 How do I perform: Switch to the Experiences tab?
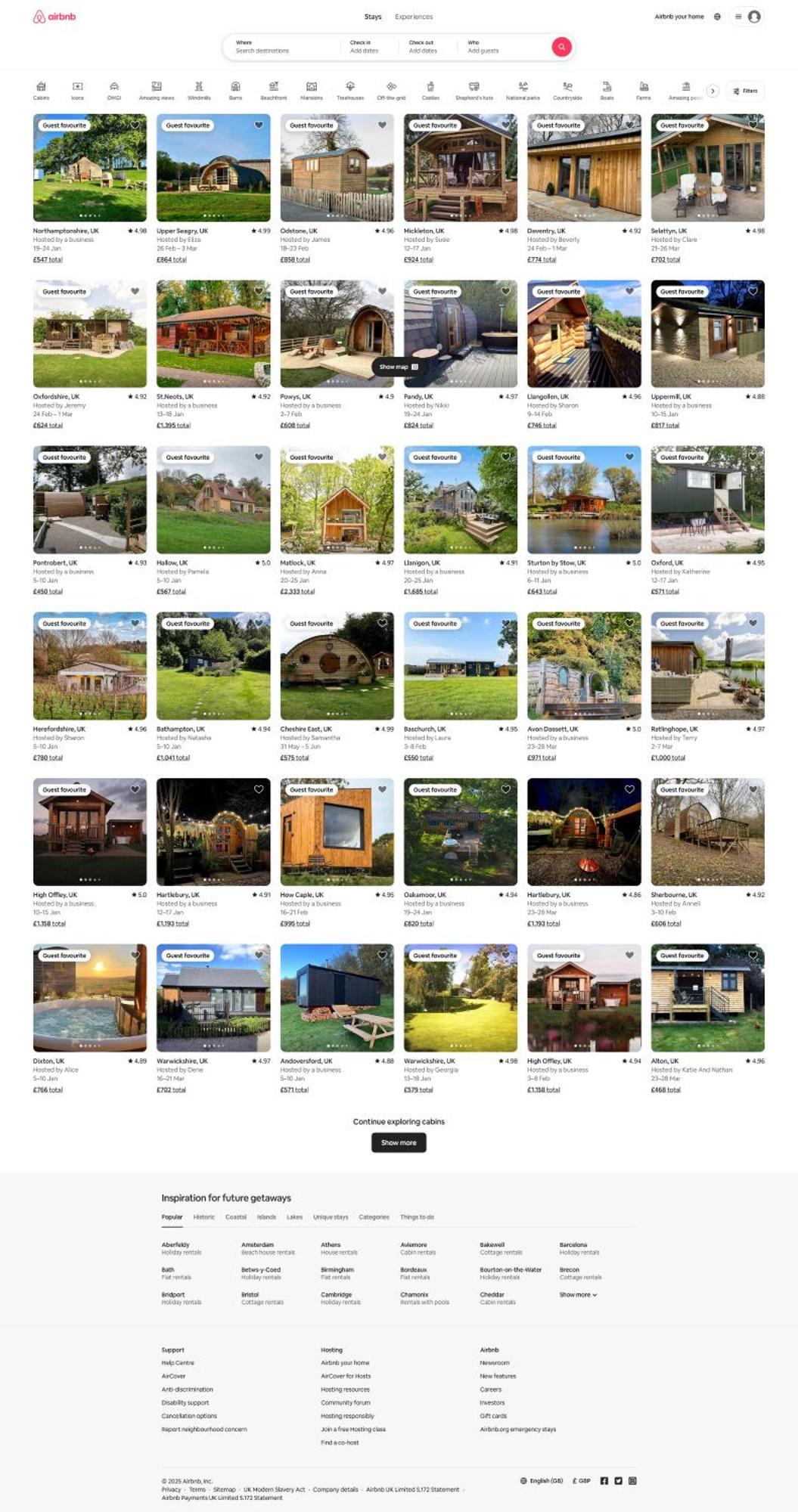[x=414, y=17]
